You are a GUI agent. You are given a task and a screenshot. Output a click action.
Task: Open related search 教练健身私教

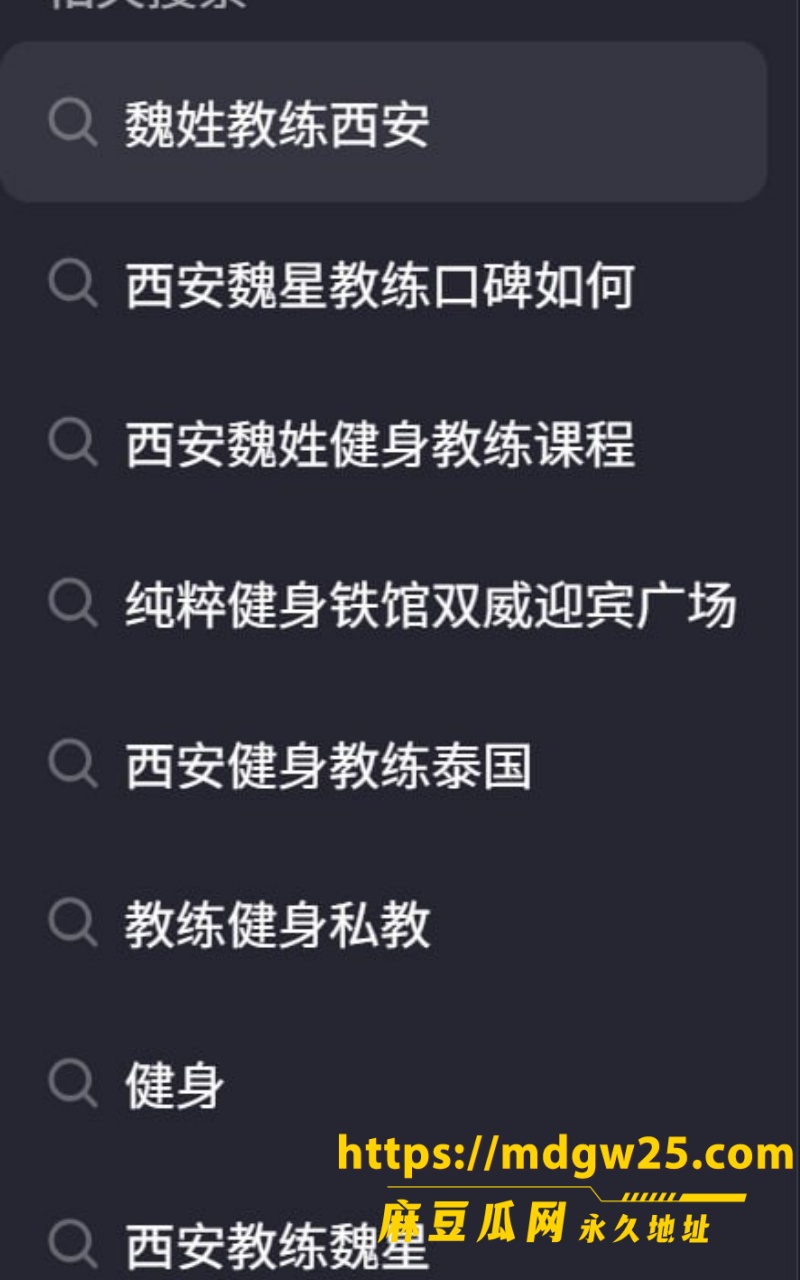[383, 925]
